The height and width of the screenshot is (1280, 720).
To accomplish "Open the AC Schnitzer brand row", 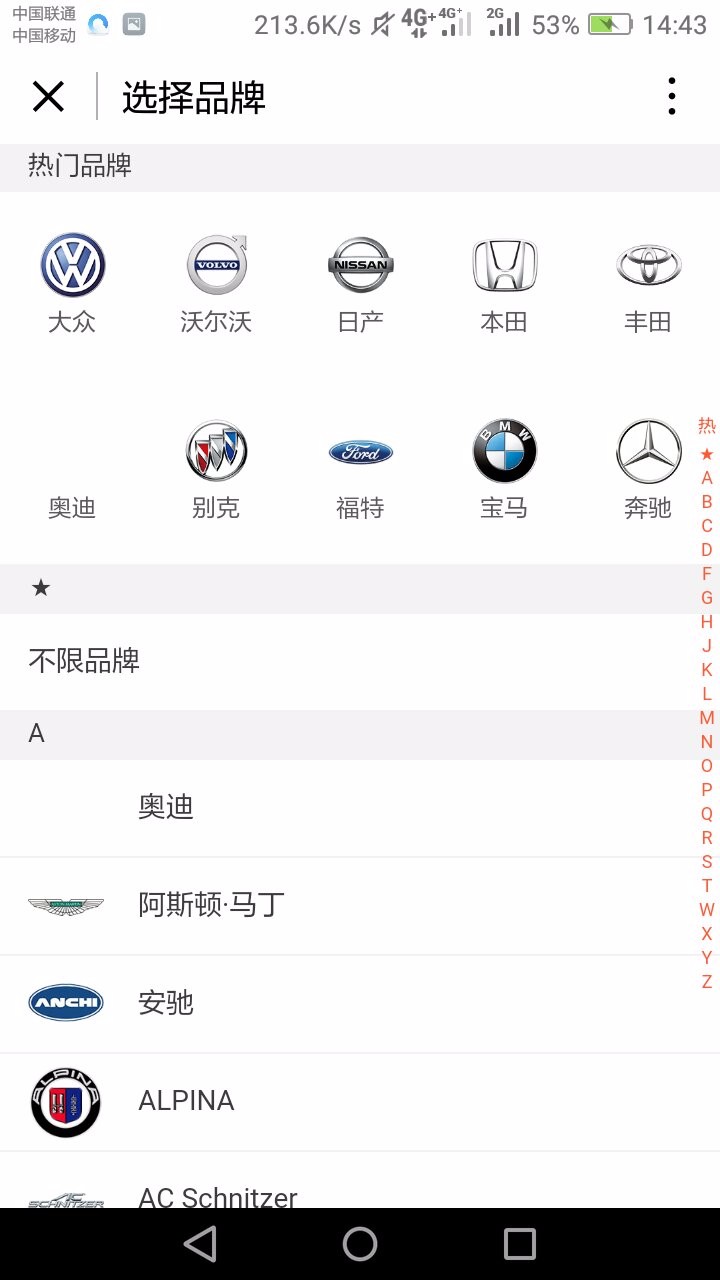I will pos(360,1181).
